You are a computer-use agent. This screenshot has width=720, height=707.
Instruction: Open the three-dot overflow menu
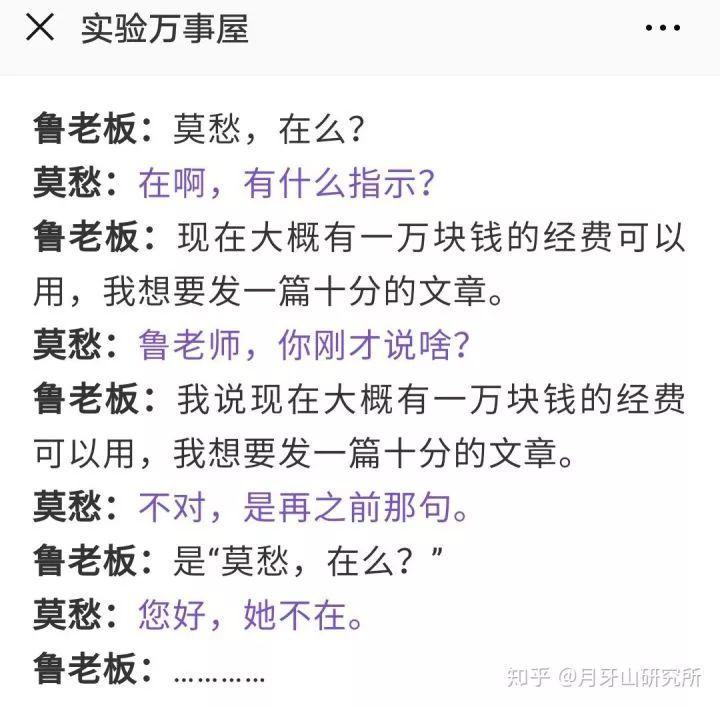662,29
